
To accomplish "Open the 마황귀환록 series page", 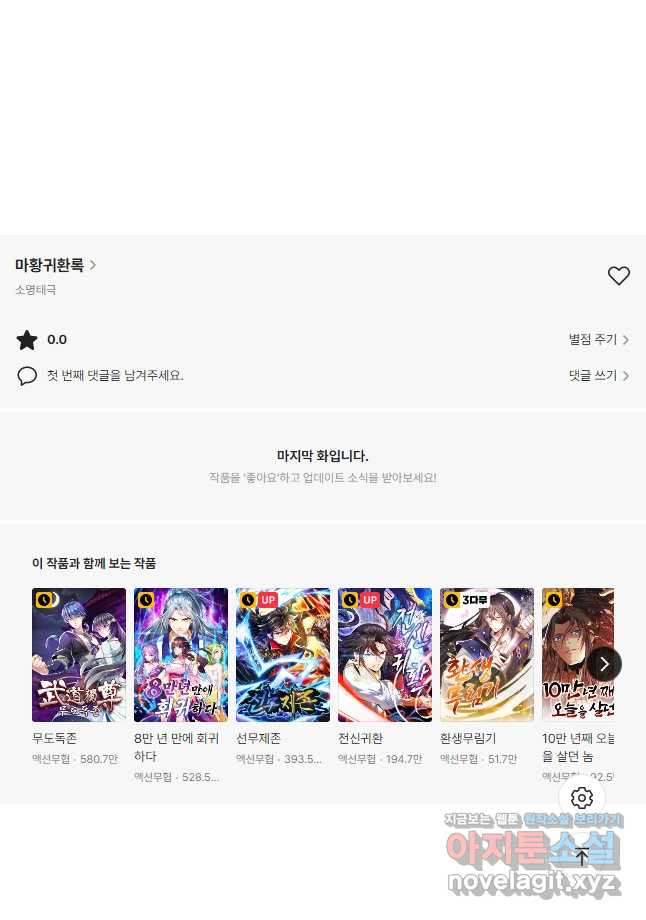I will coord(55,265).
